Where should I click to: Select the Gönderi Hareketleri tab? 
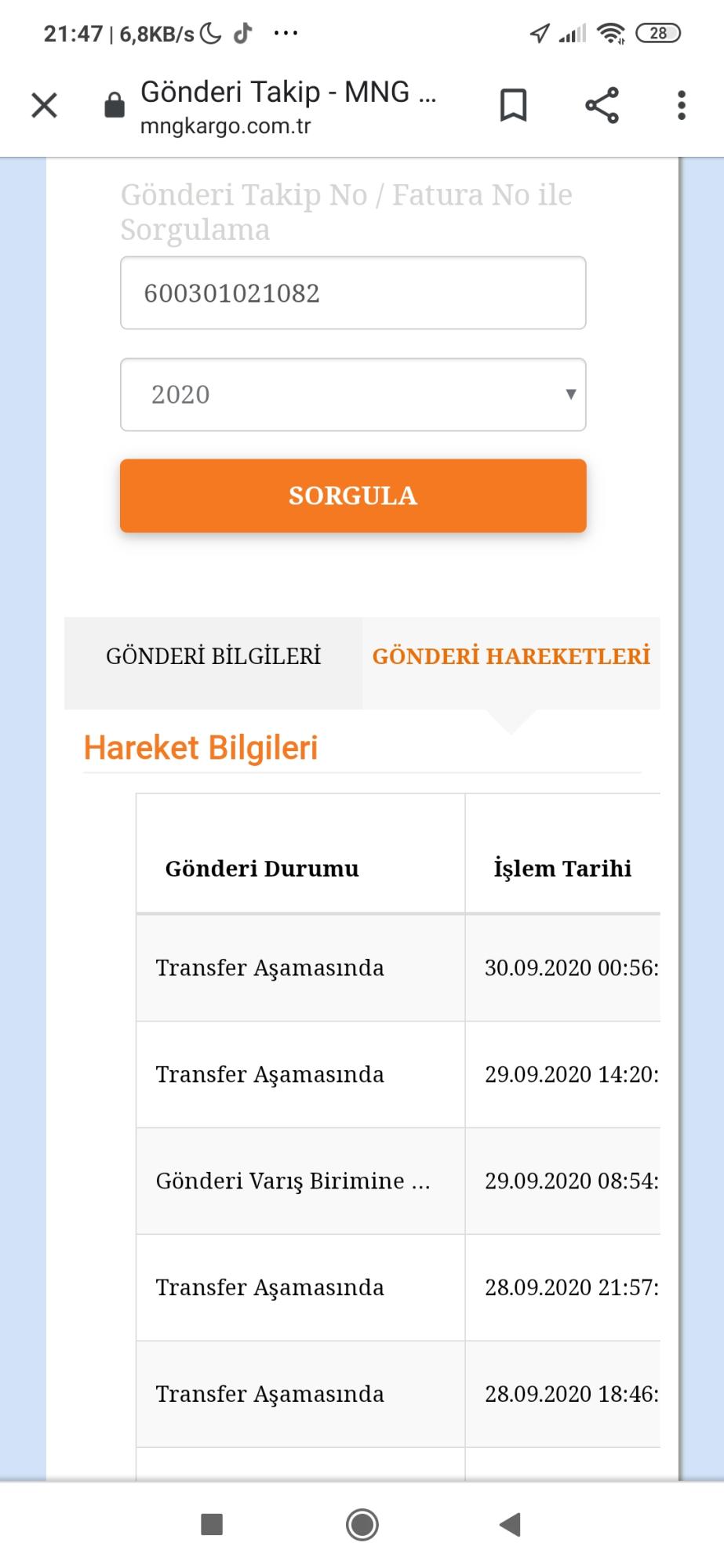511,656
